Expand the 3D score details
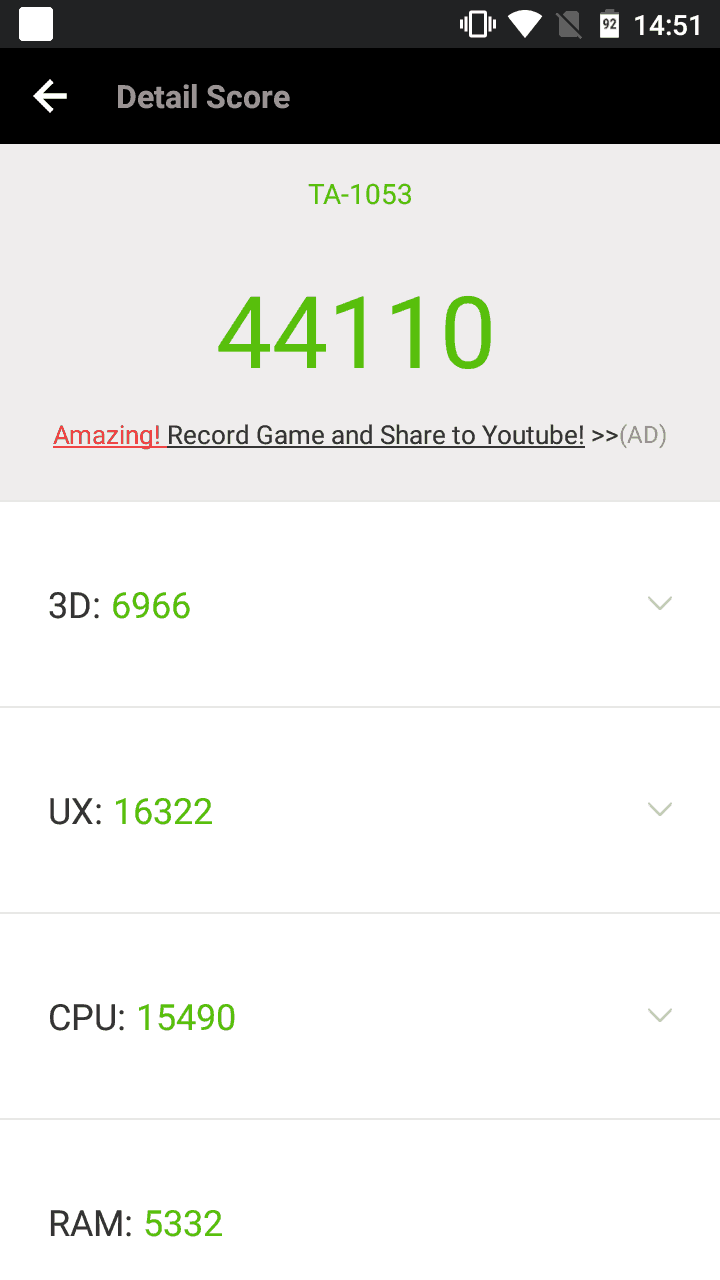 coord(659,604)
